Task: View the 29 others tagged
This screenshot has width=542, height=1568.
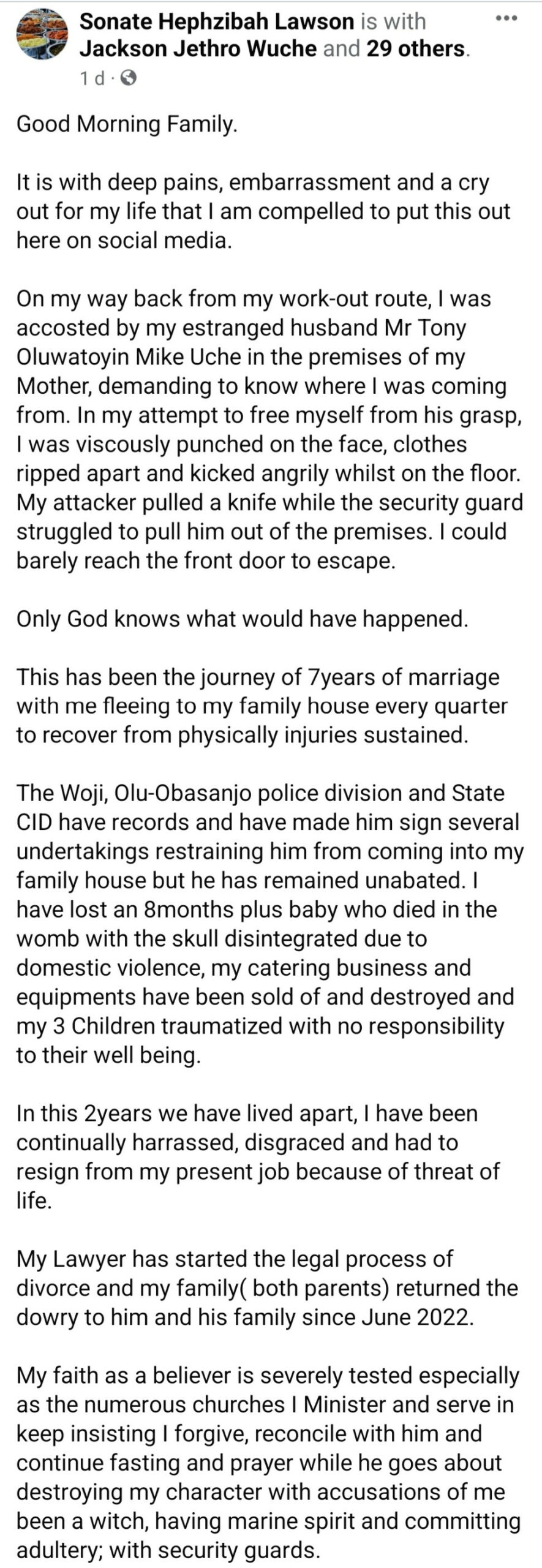Action: pyautogui.click(x=416, y=48)
